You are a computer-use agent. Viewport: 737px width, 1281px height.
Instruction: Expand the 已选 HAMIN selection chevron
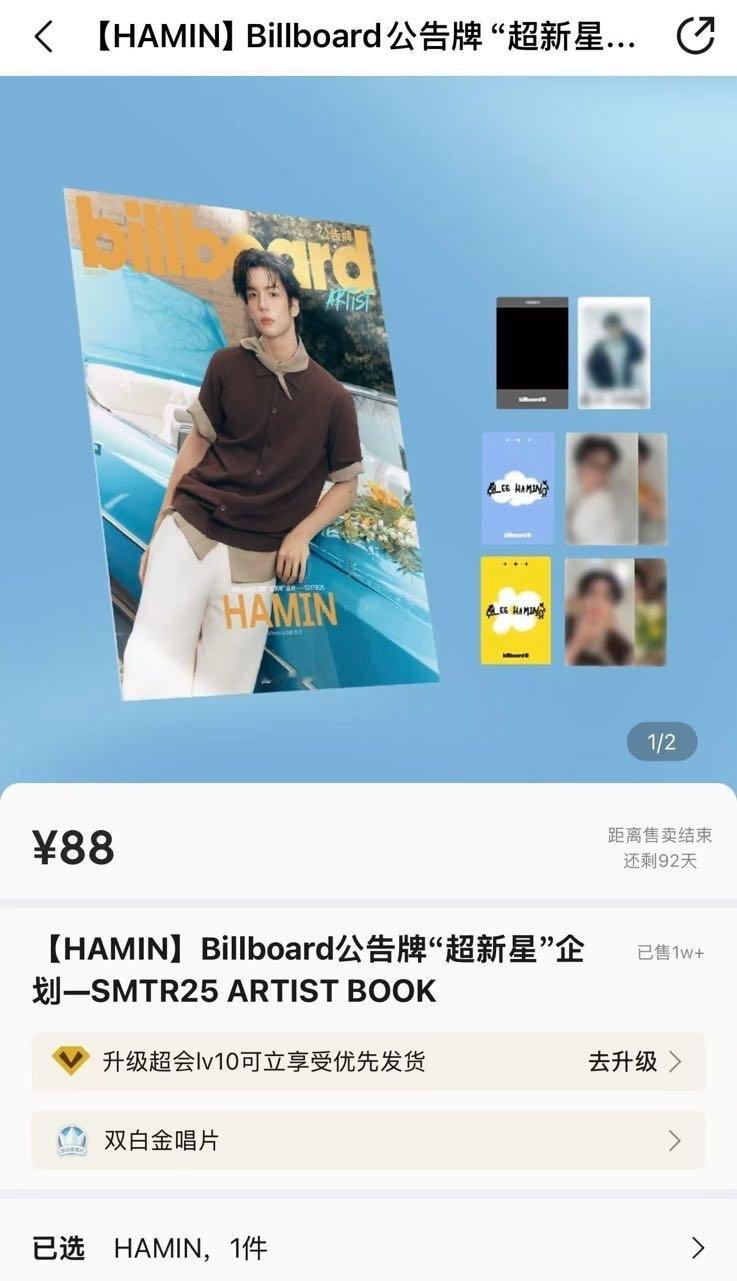point(700,1247)
